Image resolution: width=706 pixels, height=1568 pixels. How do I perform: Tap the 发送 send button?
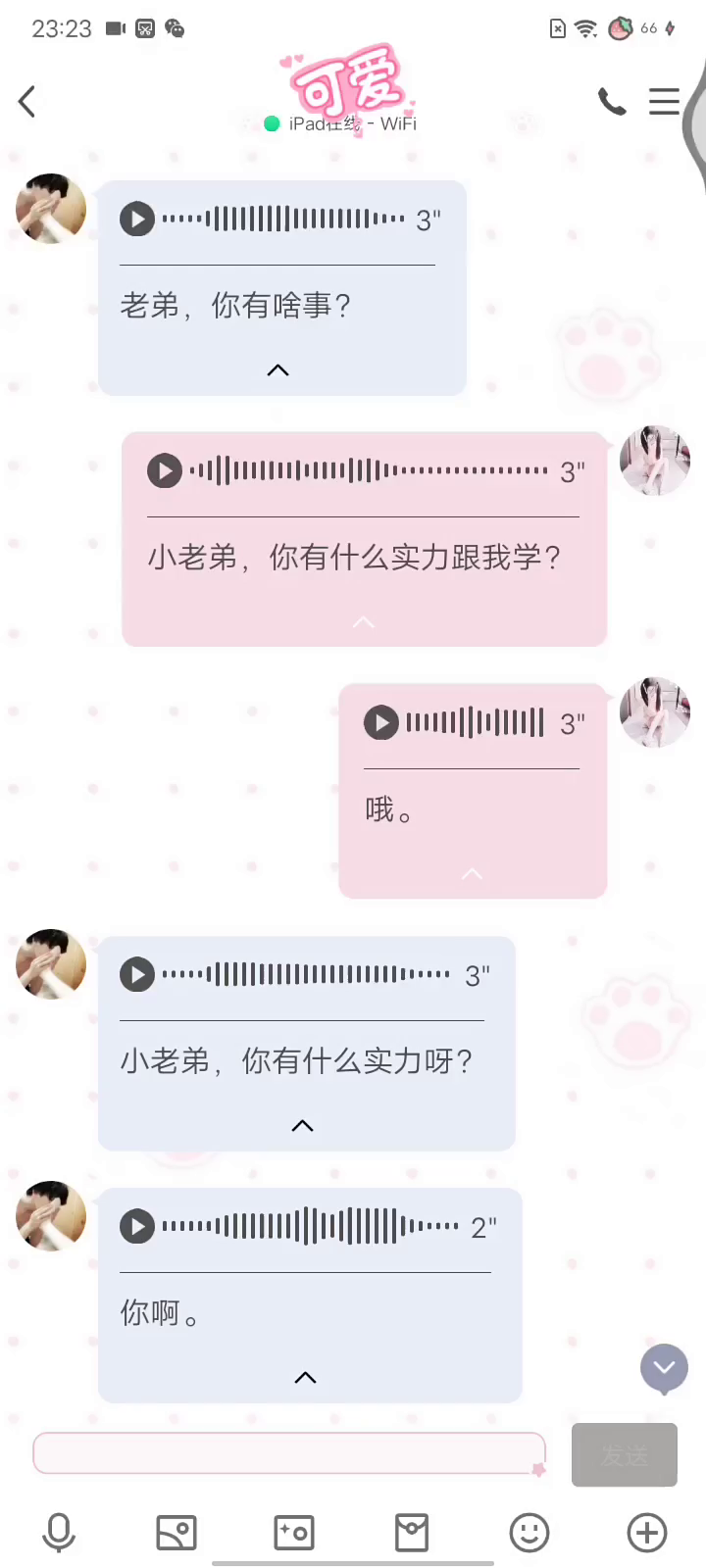pos(625,1455)
